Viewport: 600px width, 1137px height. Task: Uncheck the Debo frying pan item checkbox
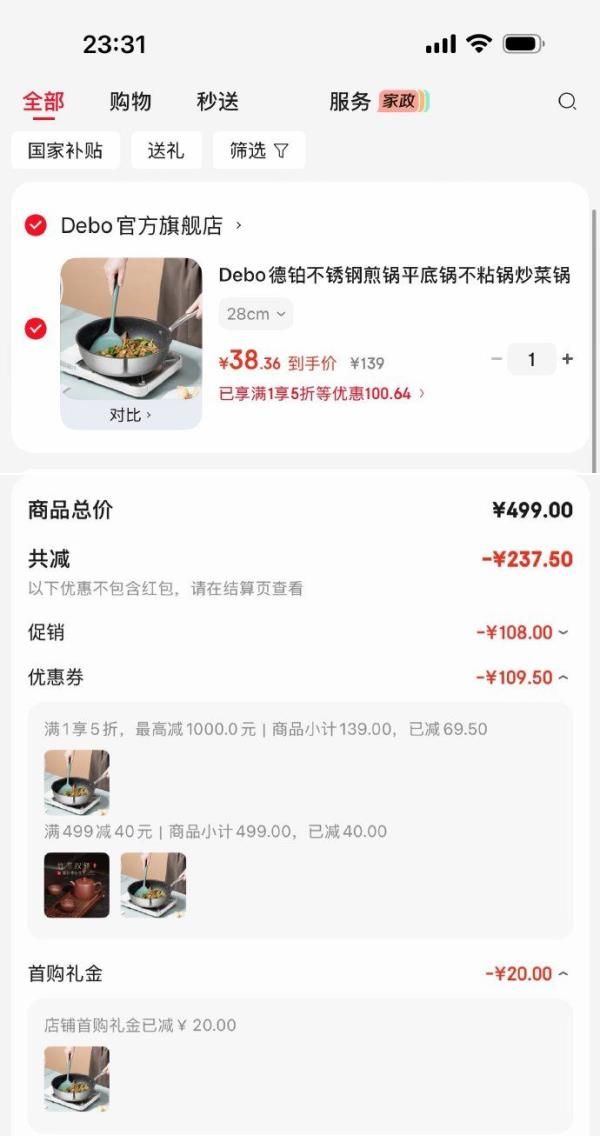click(36, 328)
